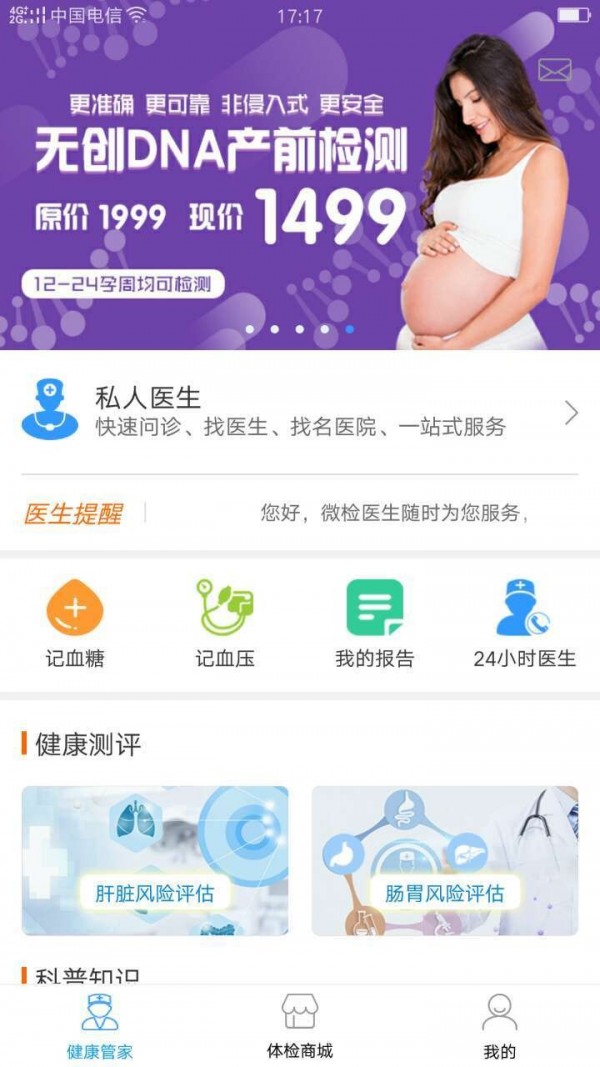This screenshot has height=1067, width=600.
Task: Open the 私人医生 service row
Action: [300, 412]
